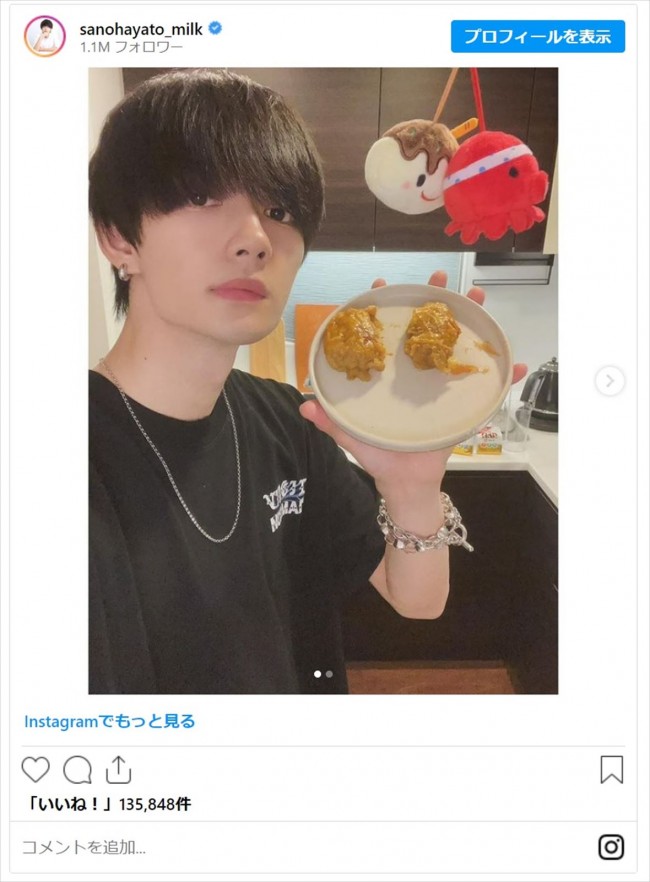Open the sanohayato_milk username link
Screen dimensions: 650x882
coord(139,29)
